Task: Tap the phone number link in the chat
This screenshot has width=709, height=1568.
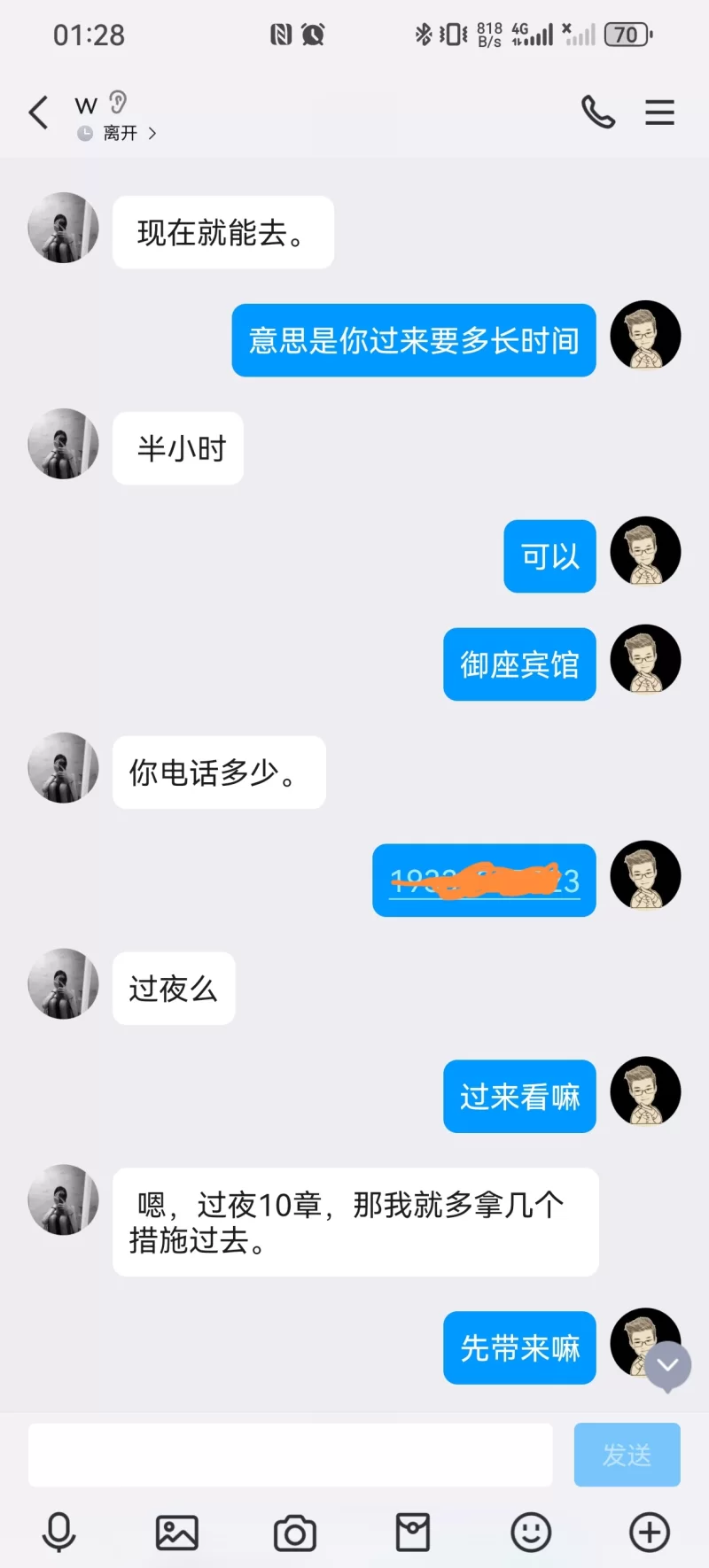Action: pyautogui.click(x=485, y=881)
